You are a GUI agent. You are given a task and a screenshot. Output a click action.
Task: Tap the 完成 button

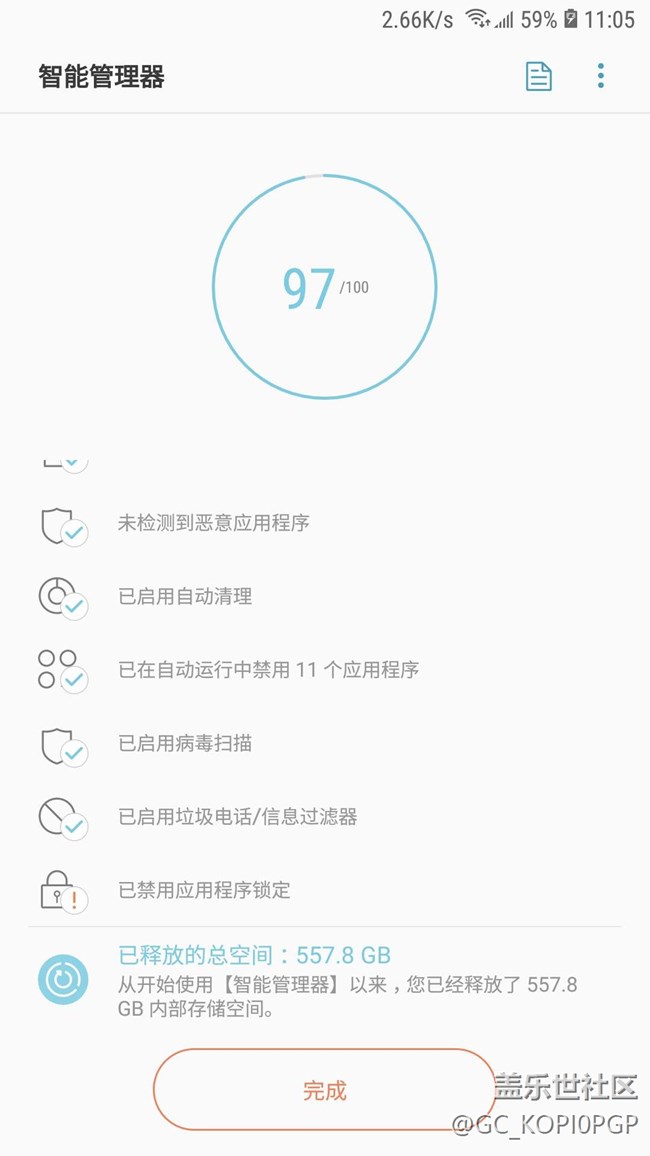pos(324,1090)
